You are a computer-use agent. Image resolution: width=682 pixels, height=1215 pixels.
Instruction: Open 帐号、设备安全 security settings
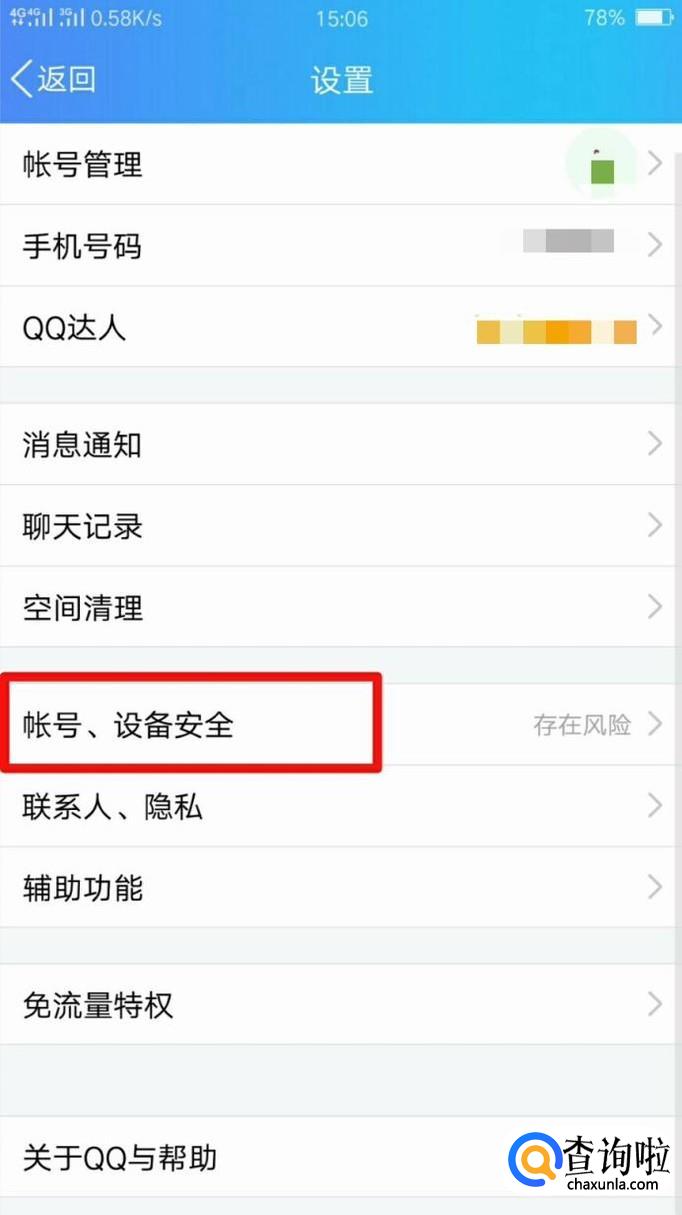tap(340, 725)
